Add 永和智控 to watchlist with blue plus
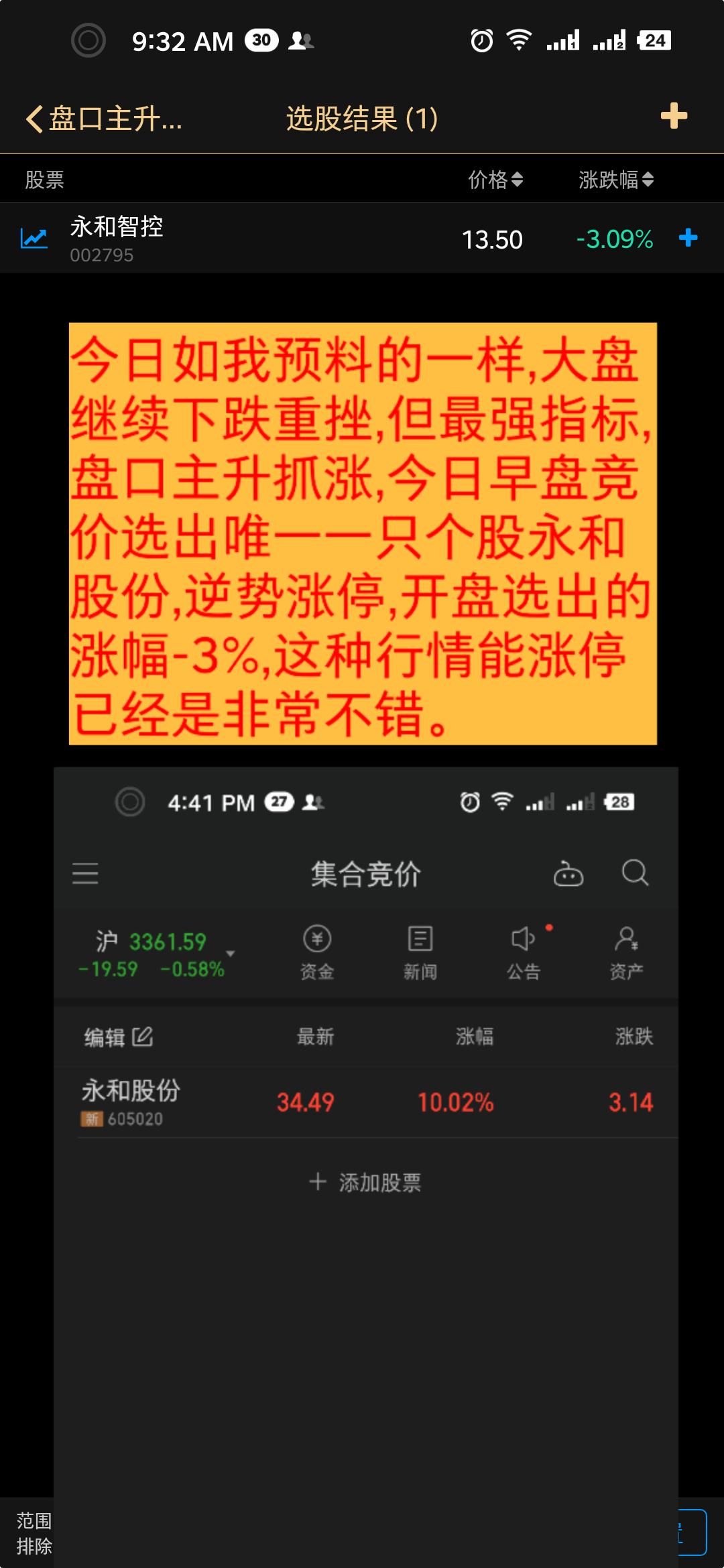 pos(688,238)
